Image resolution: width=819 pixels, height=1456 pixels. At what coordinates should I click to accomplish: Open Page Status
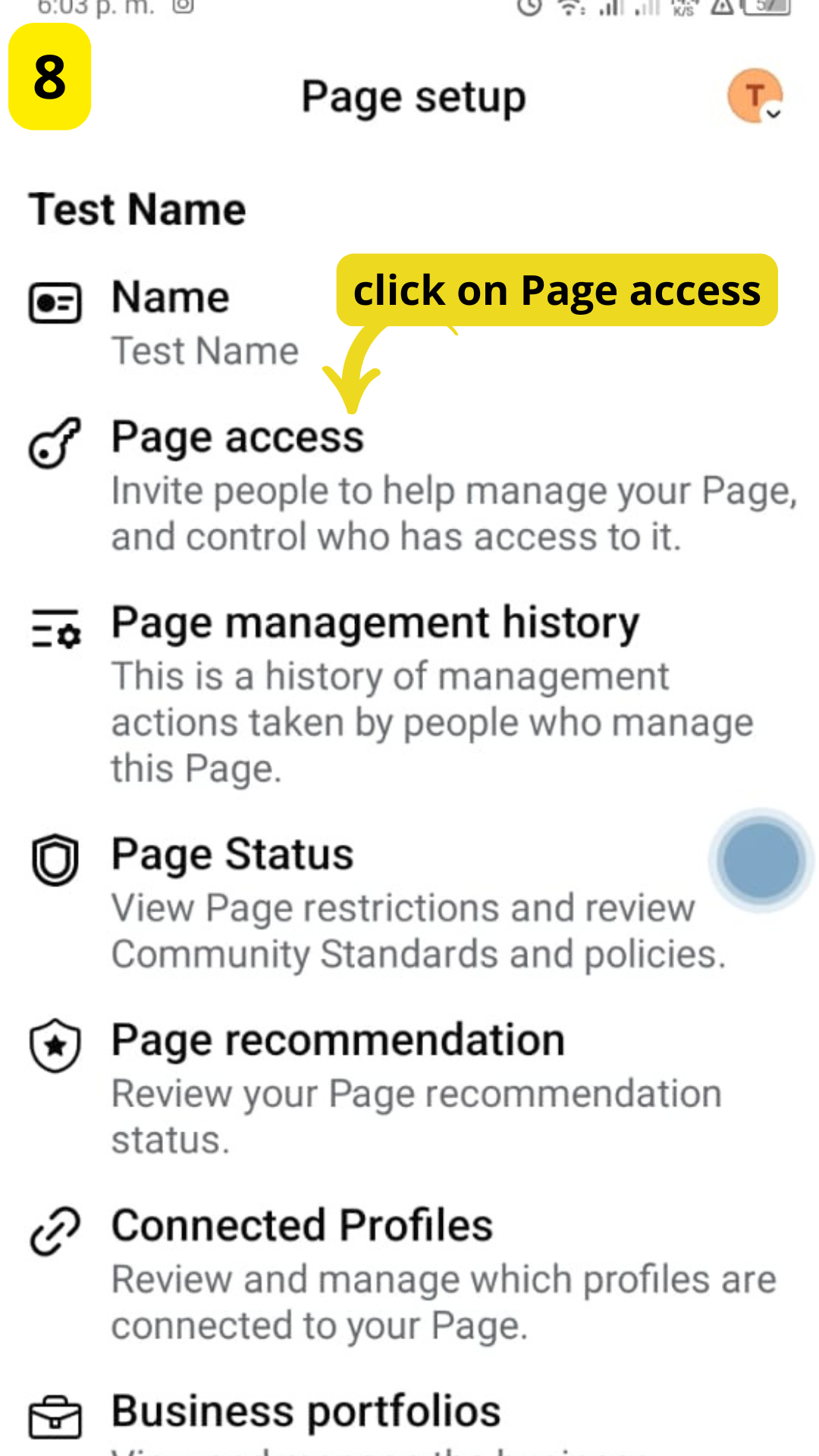point(232,855)
